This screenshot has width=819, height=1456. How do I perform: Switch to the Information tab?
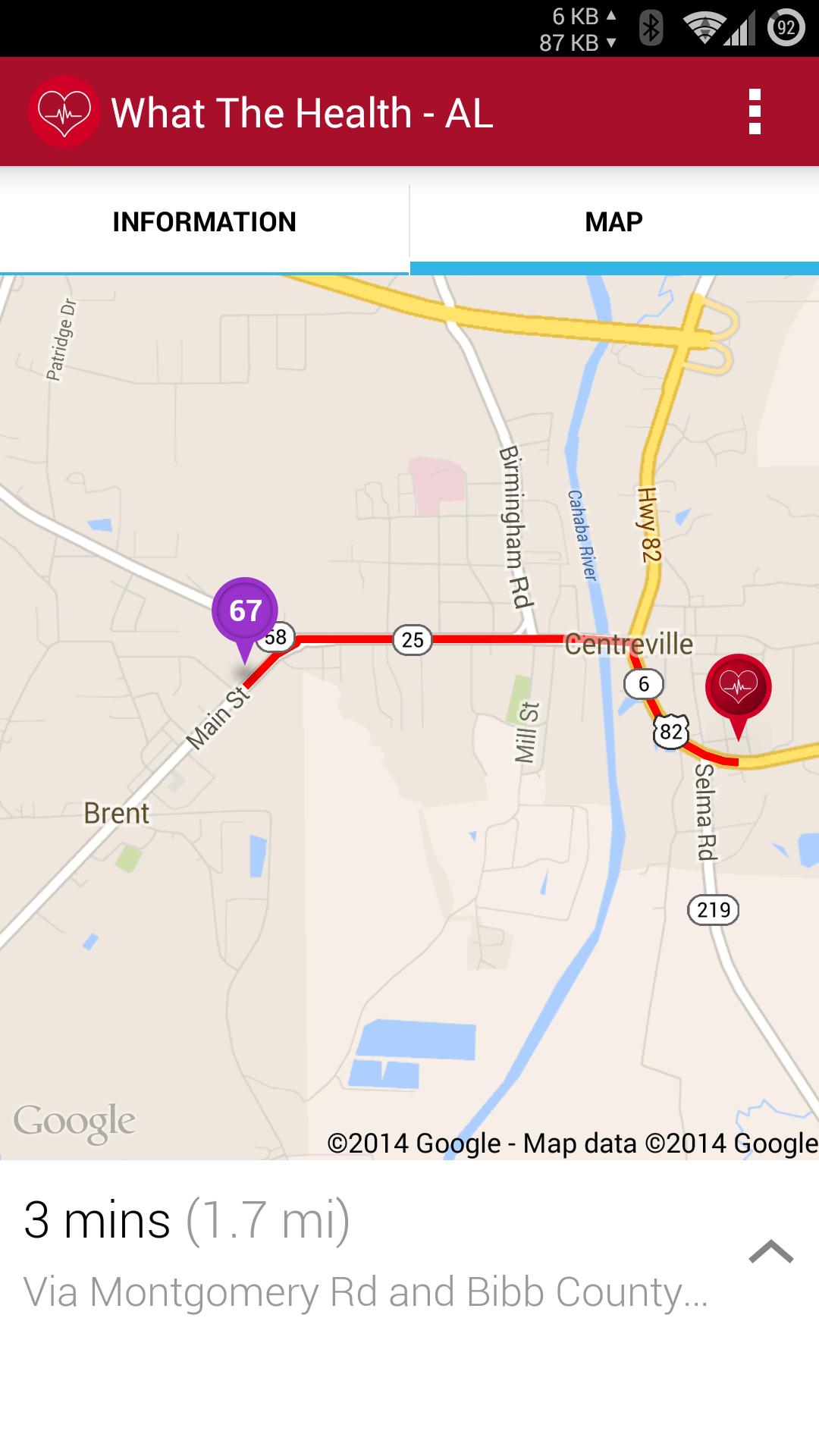click(204, 222)
